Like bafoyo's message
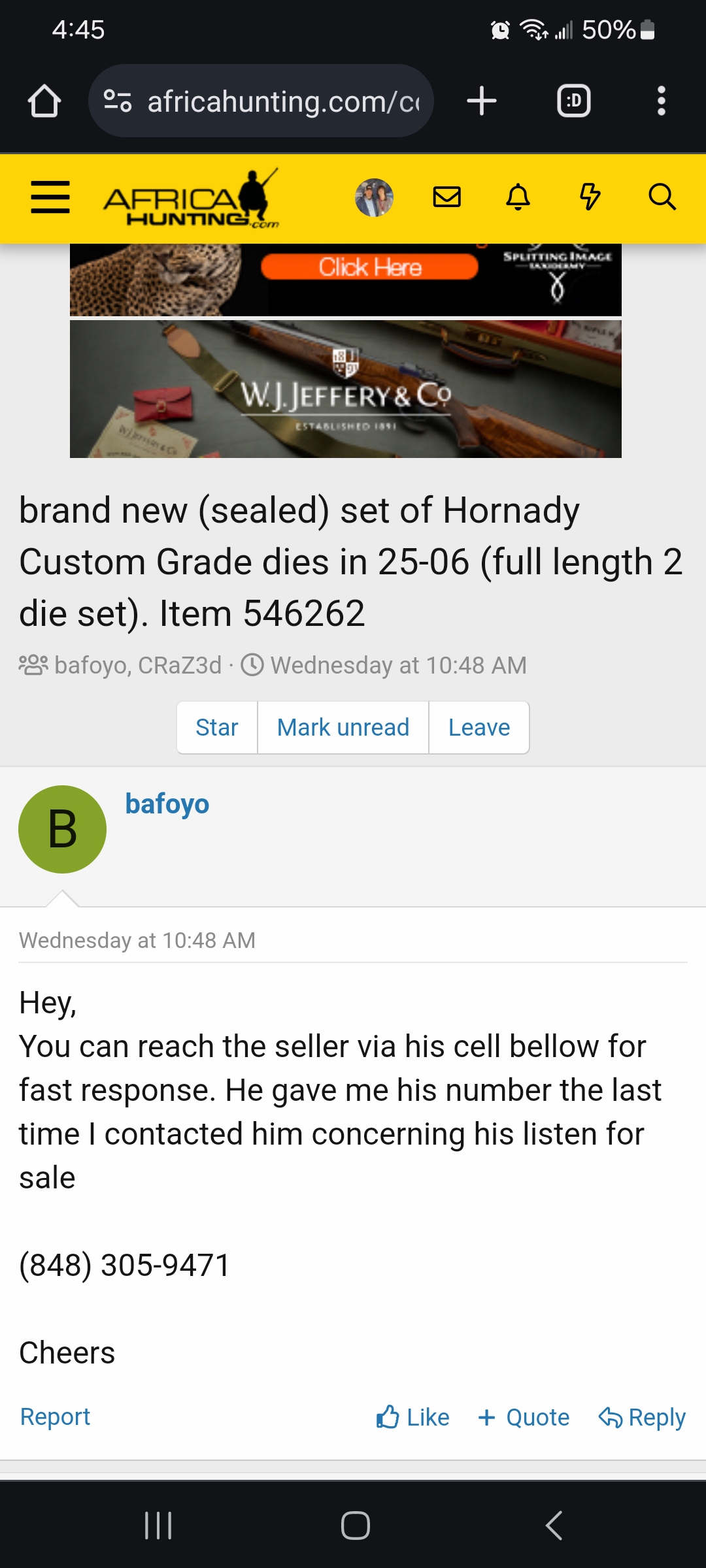This screenshot has height=1568, width=706. tap(412, 1417)
